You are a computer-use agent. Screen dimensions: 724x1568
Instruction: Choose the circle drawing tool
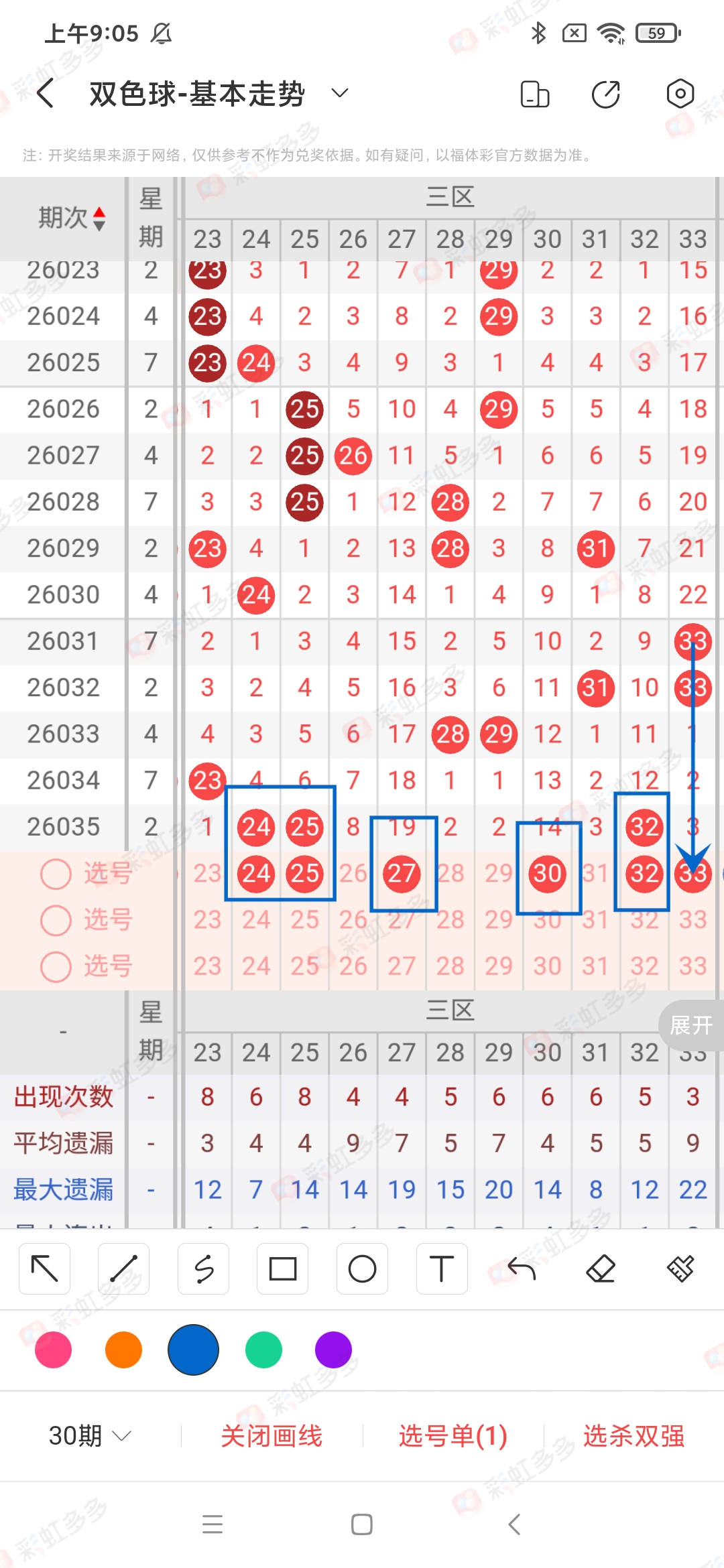(362, 1268)
